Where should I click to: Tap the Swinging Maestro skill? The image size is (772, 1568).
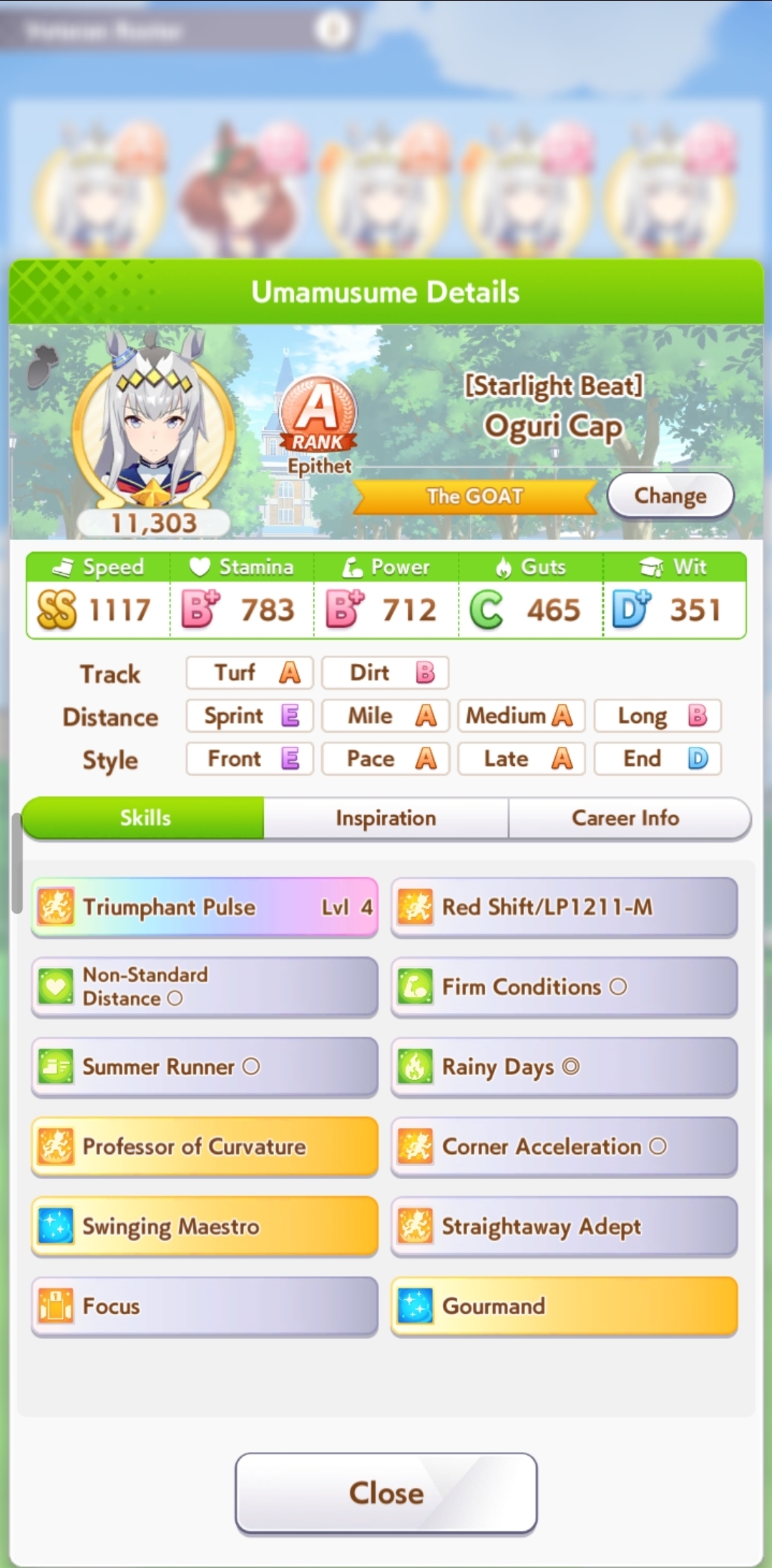[205, 1226]
